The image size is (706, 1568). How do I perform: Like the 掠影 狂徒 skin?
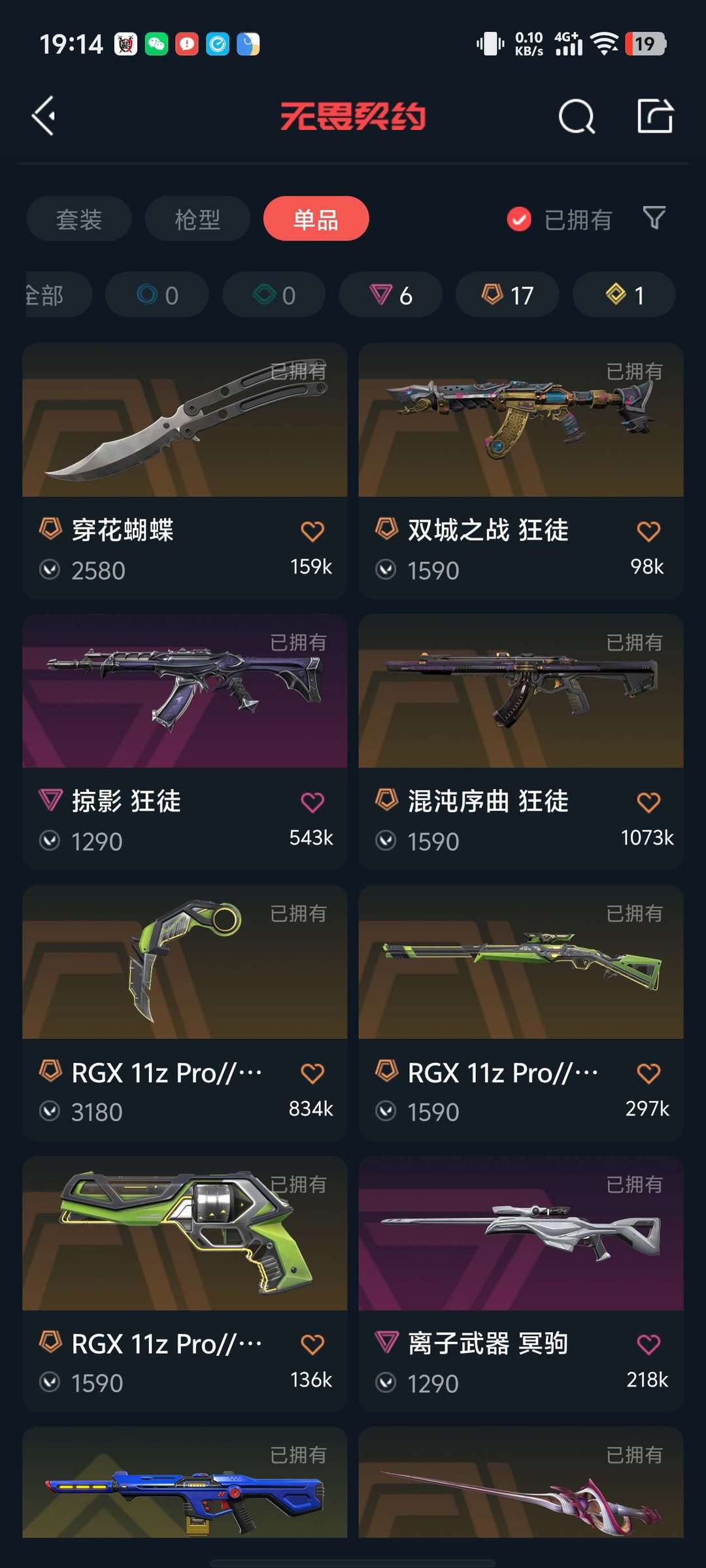click(x=312, y=802)
